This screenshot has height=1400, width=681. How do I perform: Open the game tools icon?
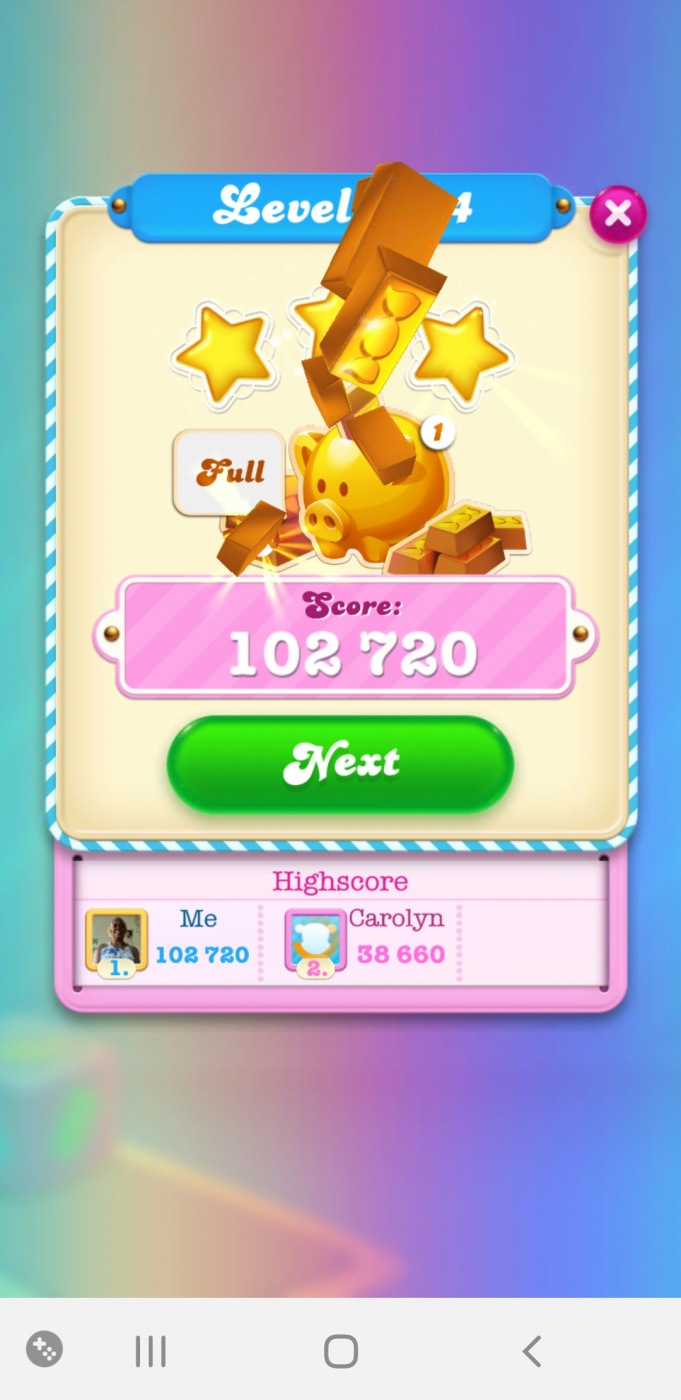pos(45,1349)
